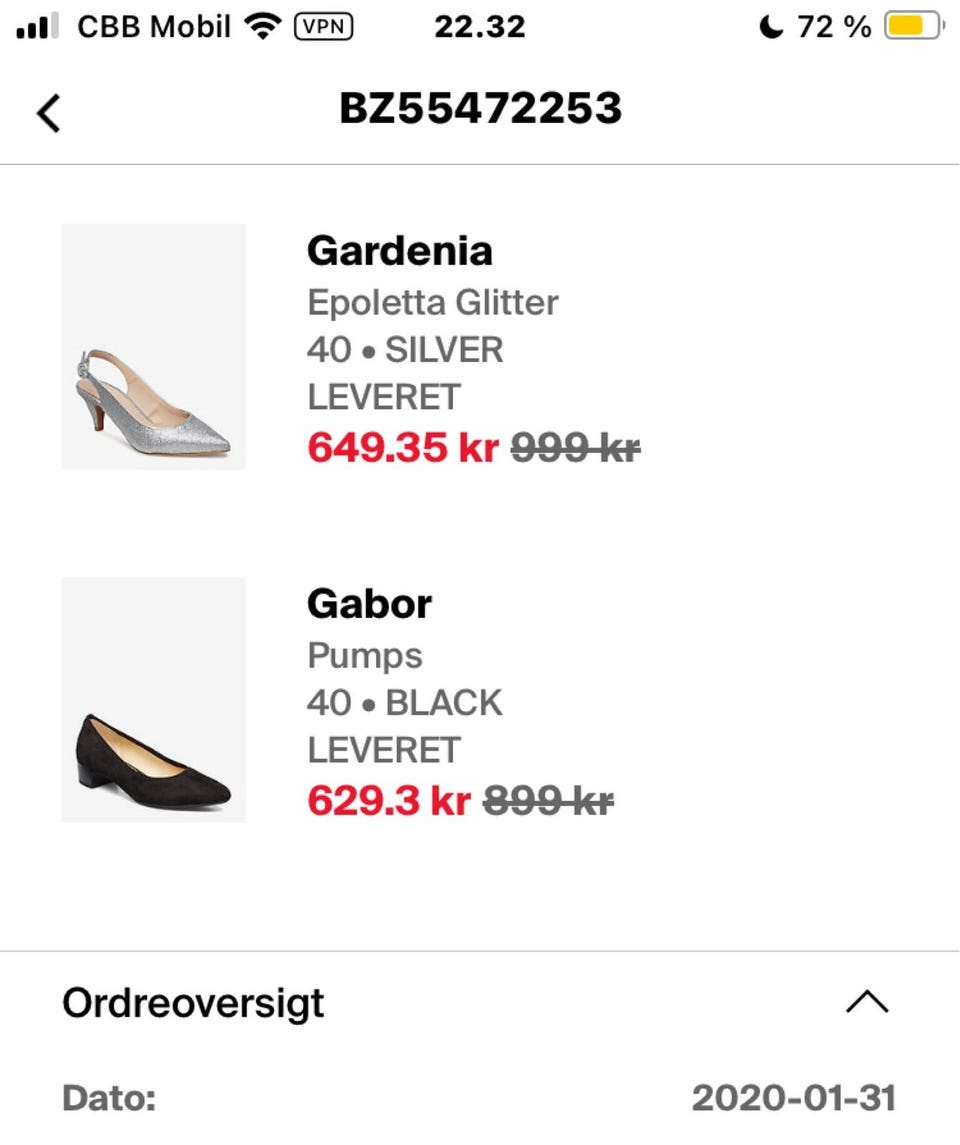Tap the Ordreoversigt heading
This screenshot has height=1145, width=960.
tap(192, 1002)
